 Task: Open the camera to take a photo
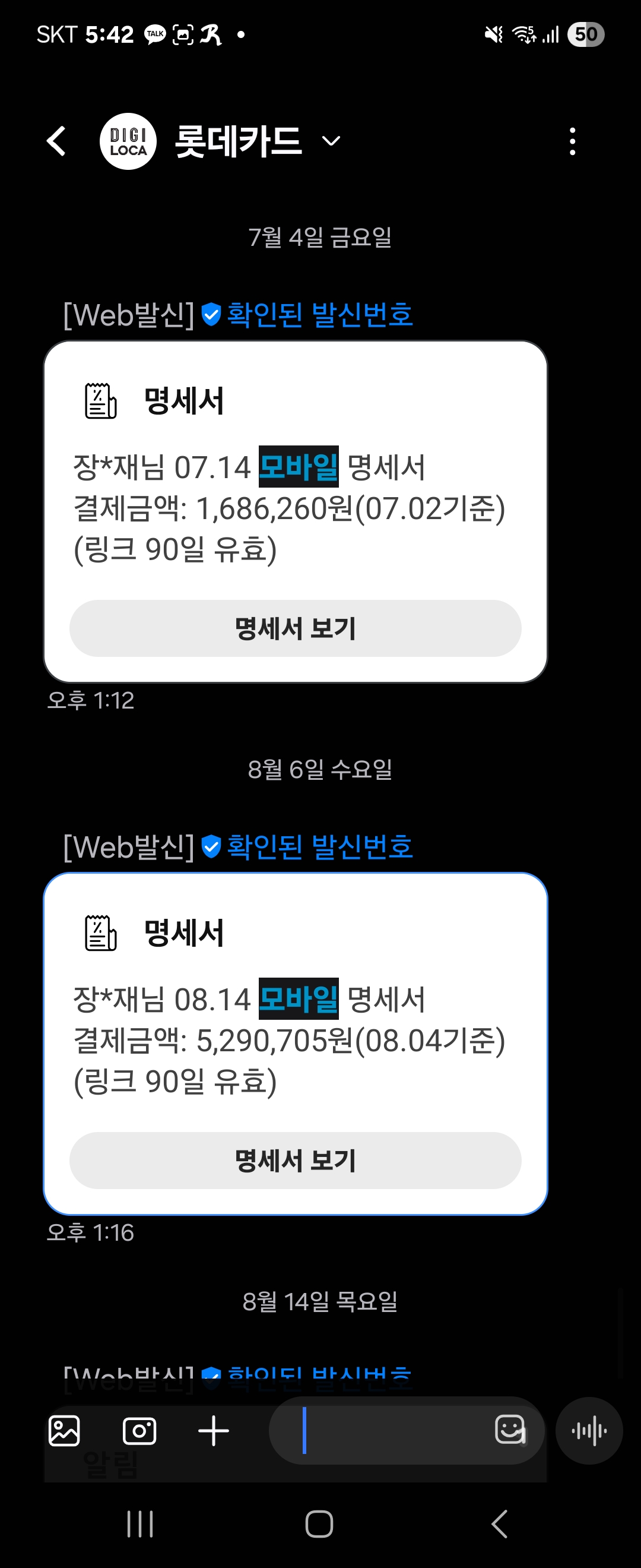coord(139,1430)
